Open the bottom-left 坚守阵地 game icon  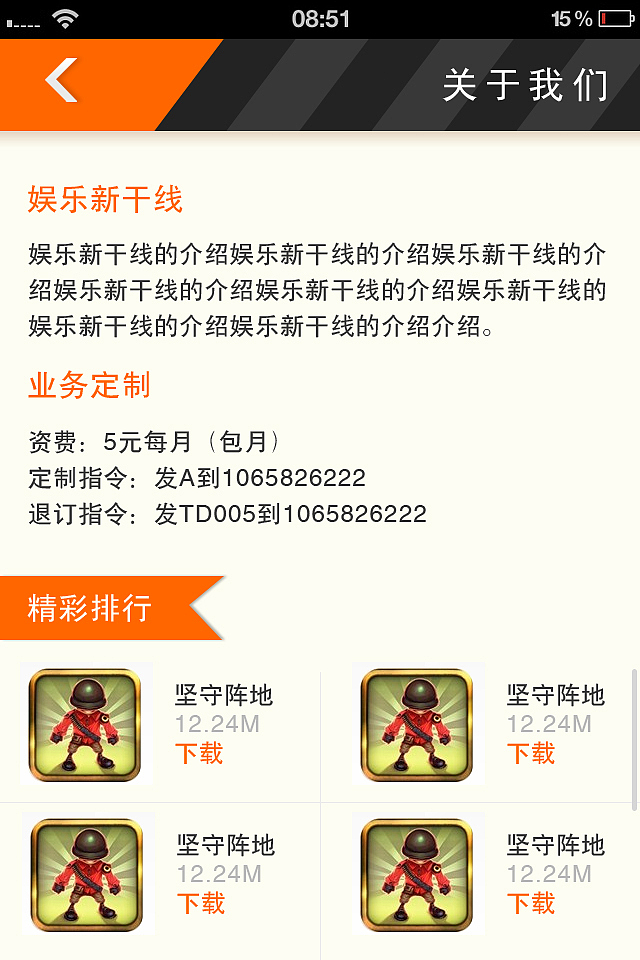86,874
